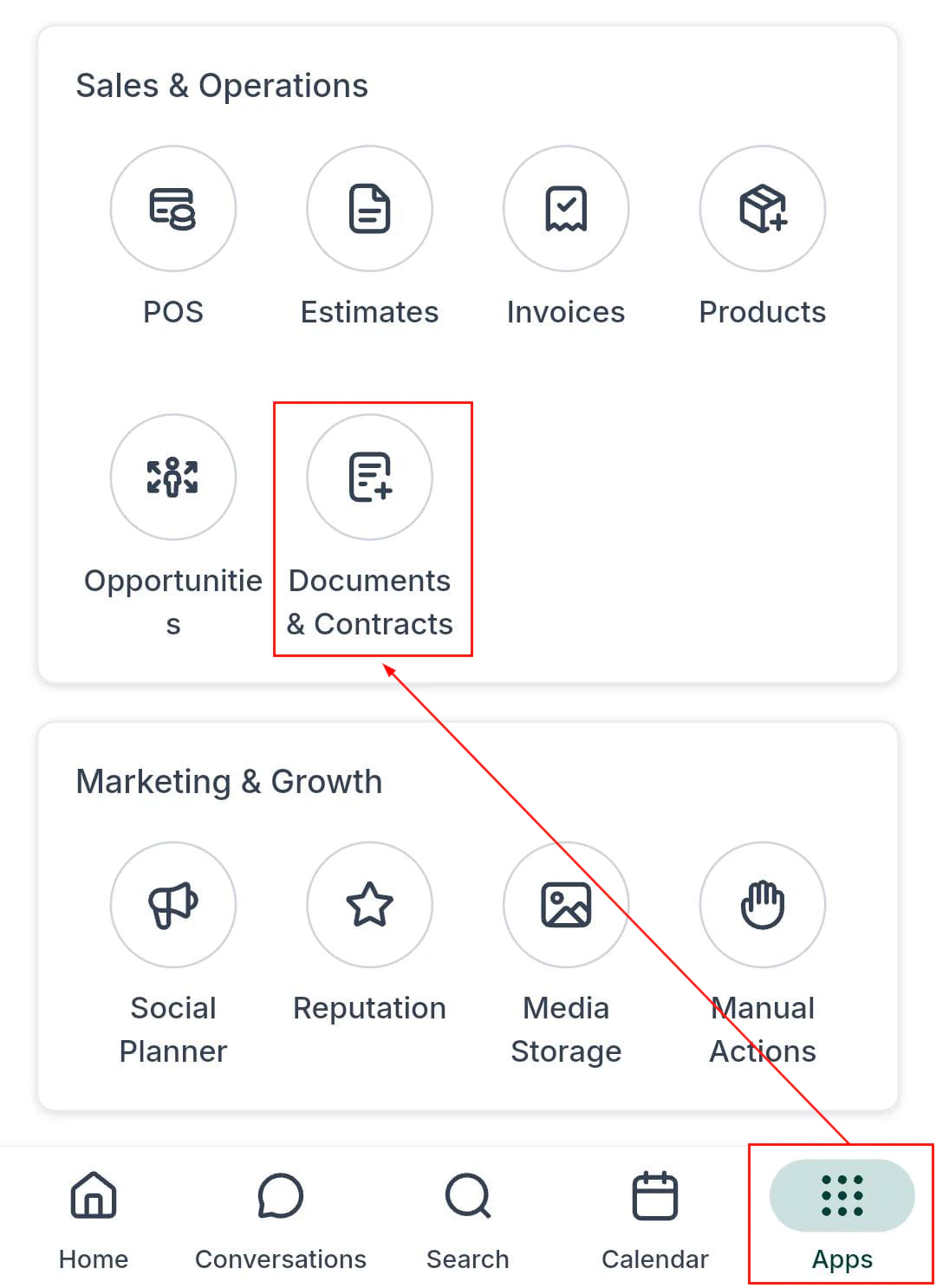
Task: Open Social Planner
Action: 173,905
